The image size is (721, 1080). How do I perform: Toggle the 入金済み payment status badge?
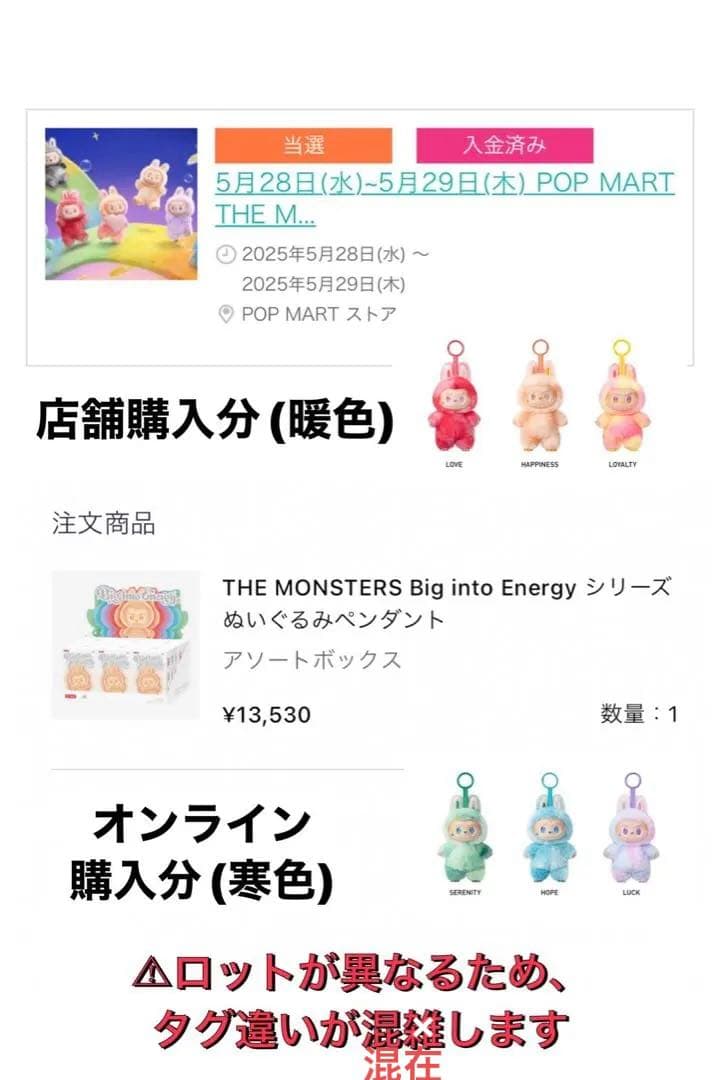pyautogui.click(x=510, y=144)
